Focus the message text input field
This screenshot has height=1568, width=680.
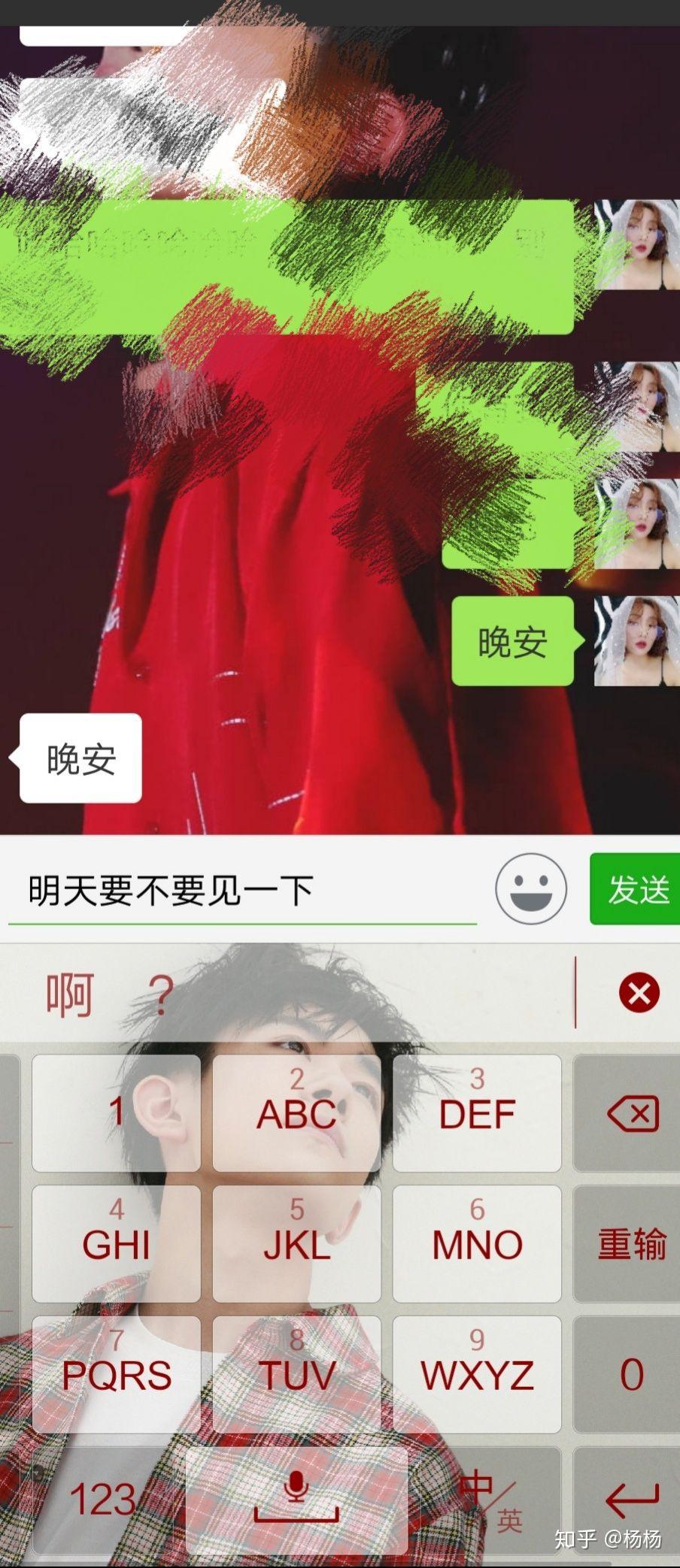(241, 891)
